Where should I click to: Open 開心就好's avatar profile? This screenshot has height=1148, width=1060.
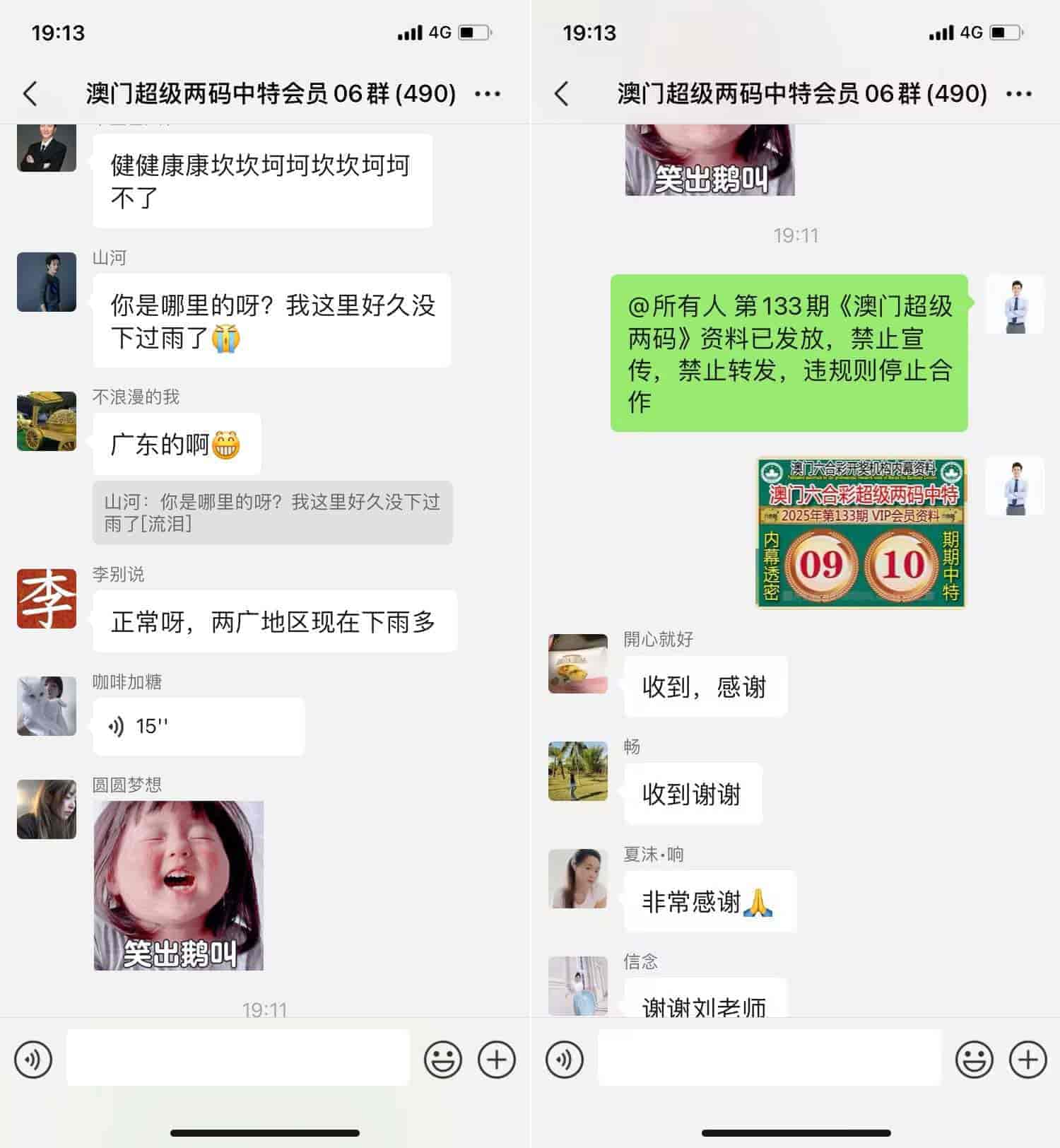(x=578, y=663)
